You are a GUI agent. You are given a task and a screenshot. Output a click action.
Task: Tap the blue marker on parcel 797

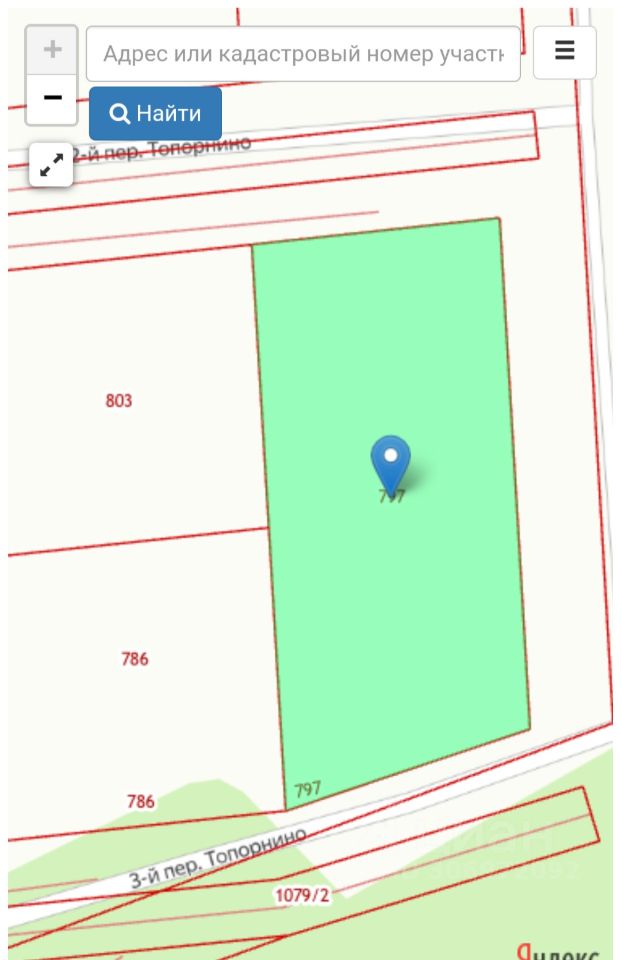(x=391, y=462)
